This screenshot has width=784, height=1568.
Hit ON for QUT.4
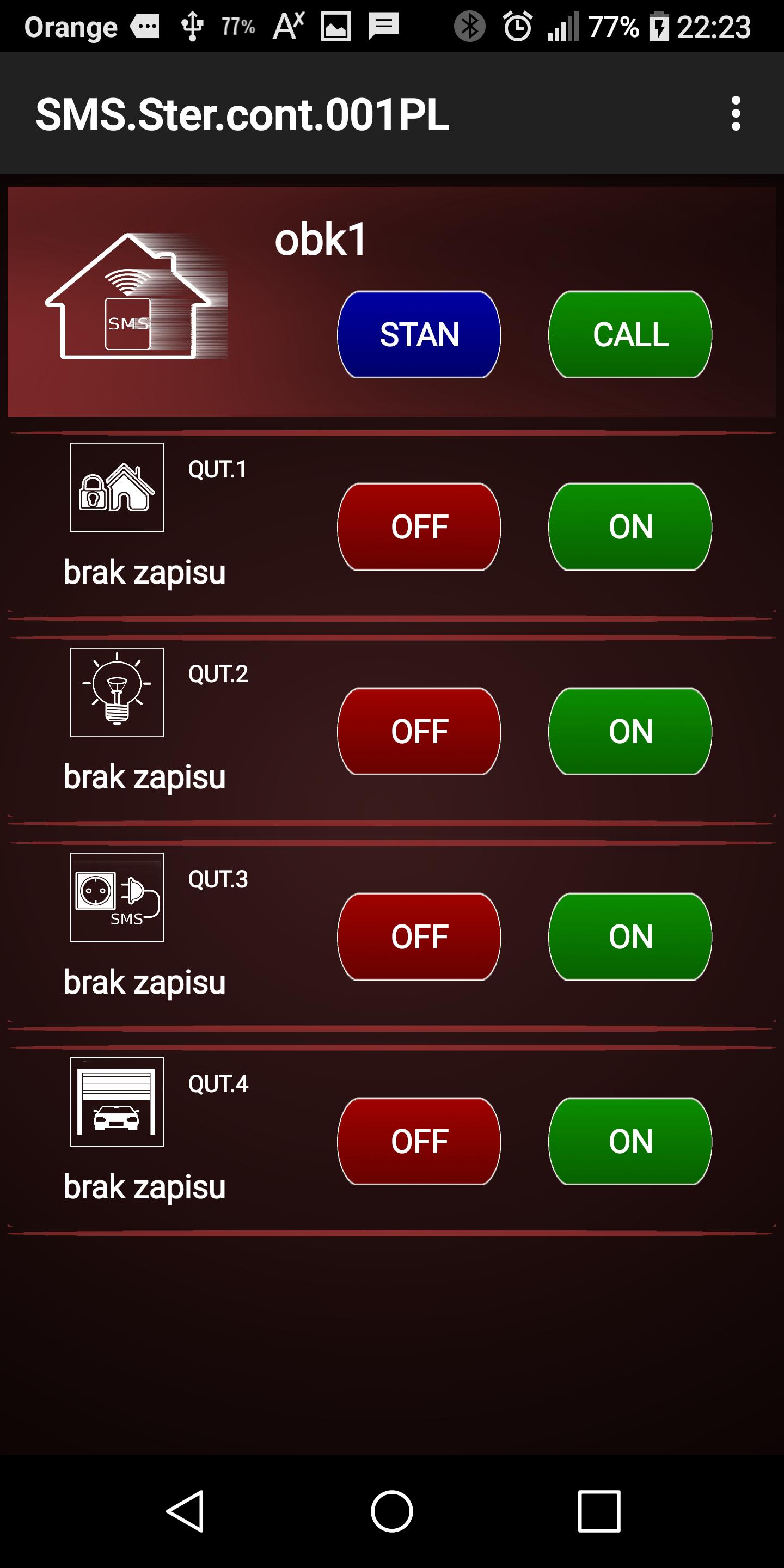click(x=630, y=1141)
